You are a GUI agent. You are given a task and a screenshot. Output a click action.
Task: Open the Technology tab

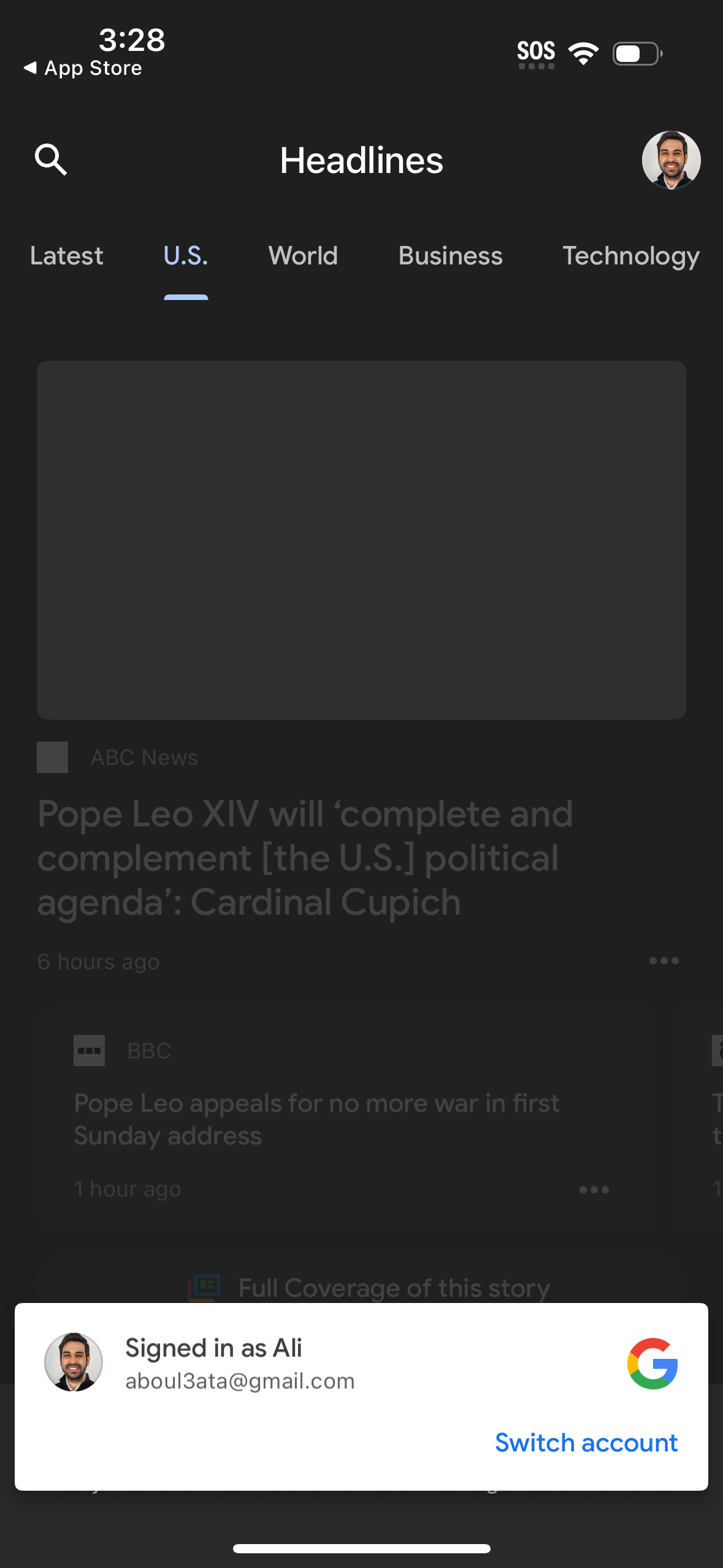[x=632, y=256]
